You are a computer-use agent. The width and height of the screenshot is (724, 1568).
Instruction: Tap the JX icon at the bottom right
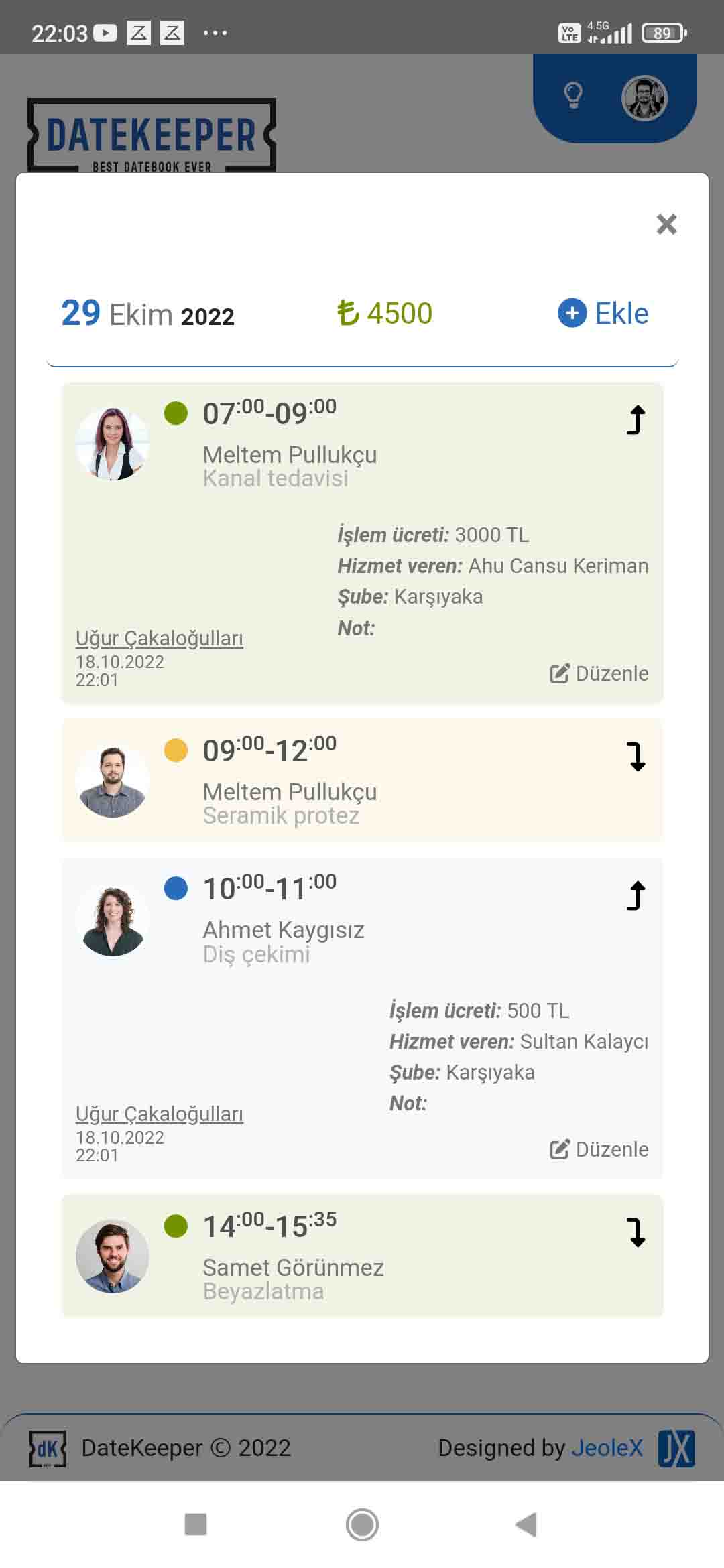[x=677, y=1448]
